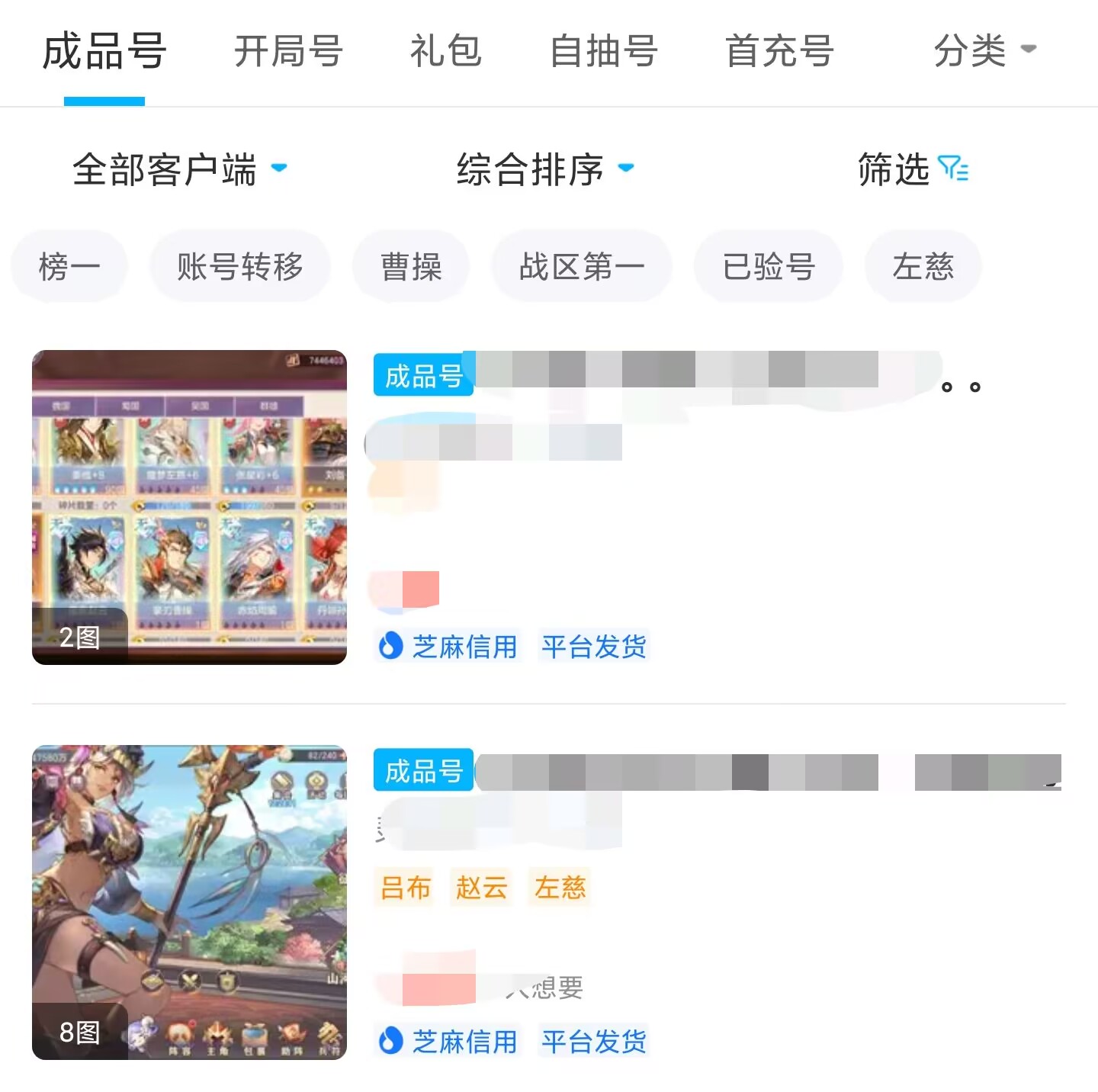Choose the 战区第一 chip
This screenshot has height=1092, width=1098.
(582, 267)
